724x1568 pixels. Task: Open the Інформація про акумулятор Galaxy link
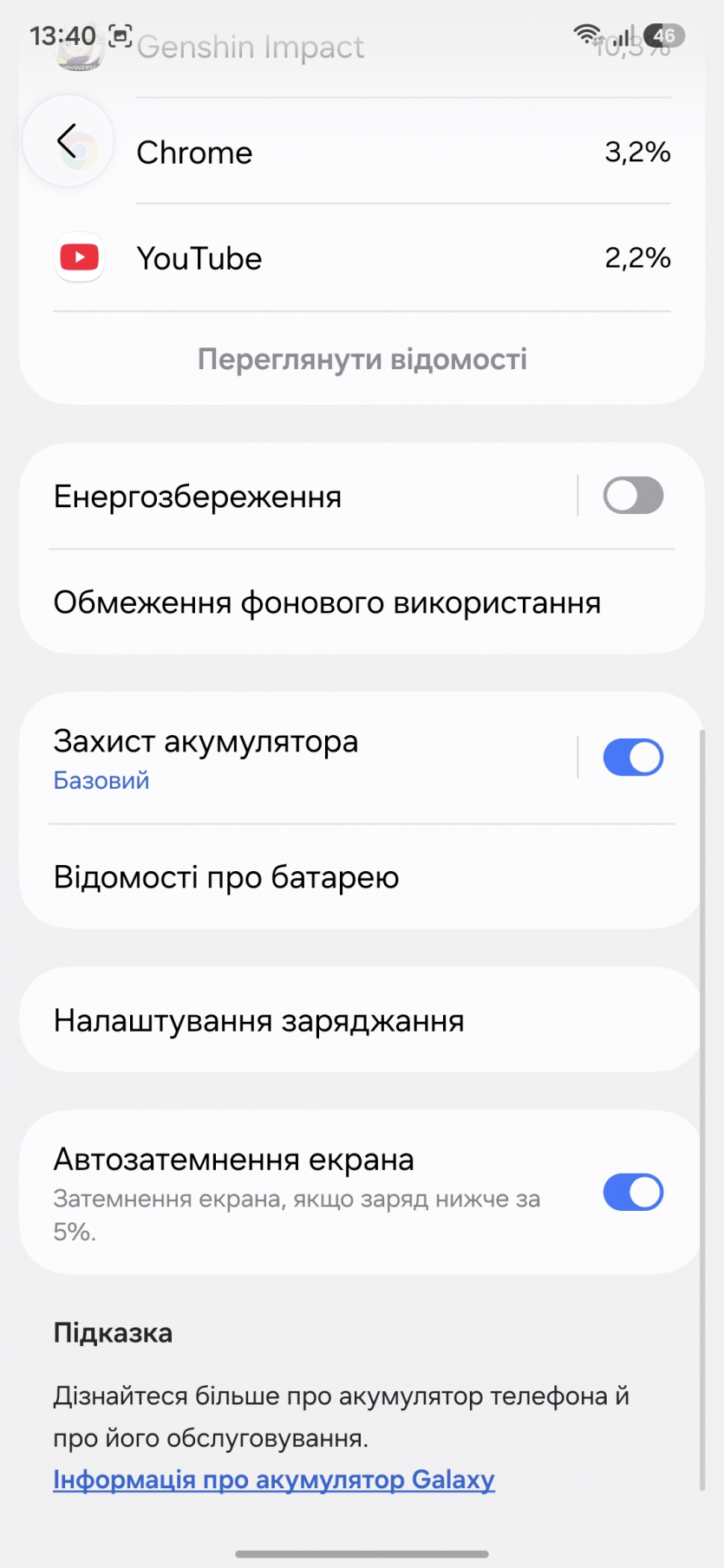point(274,1480)
